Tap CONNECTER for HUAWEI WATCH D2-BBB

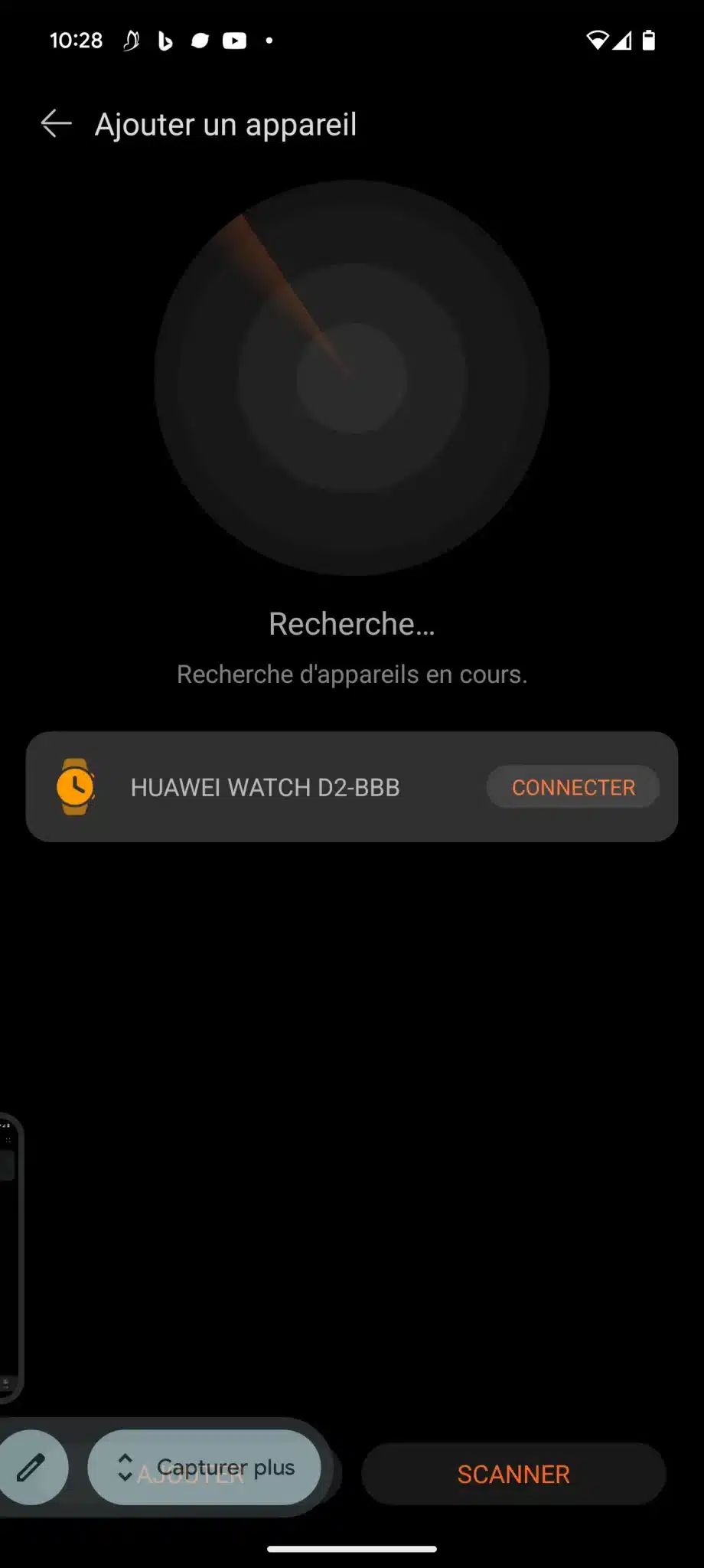573,787
